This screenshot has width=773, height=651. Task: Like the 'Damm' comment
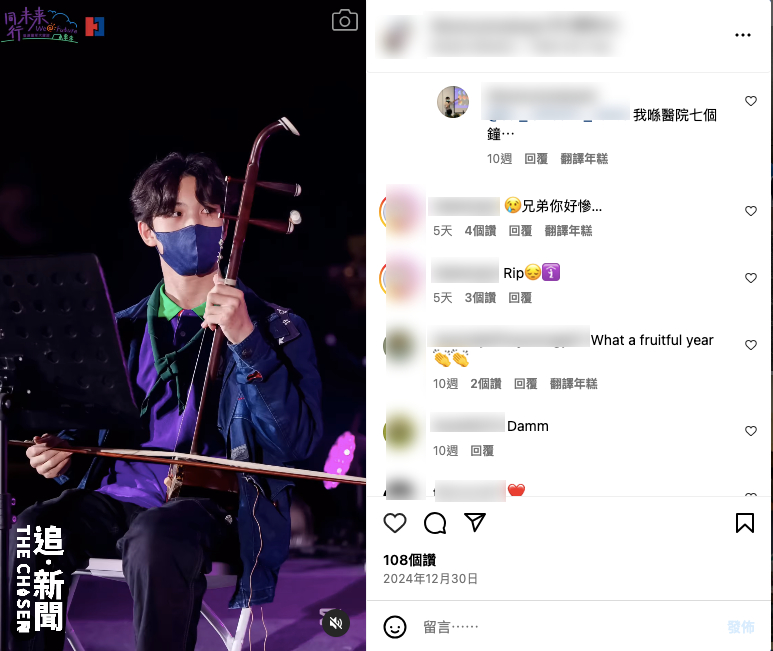(x=751, y=431)
